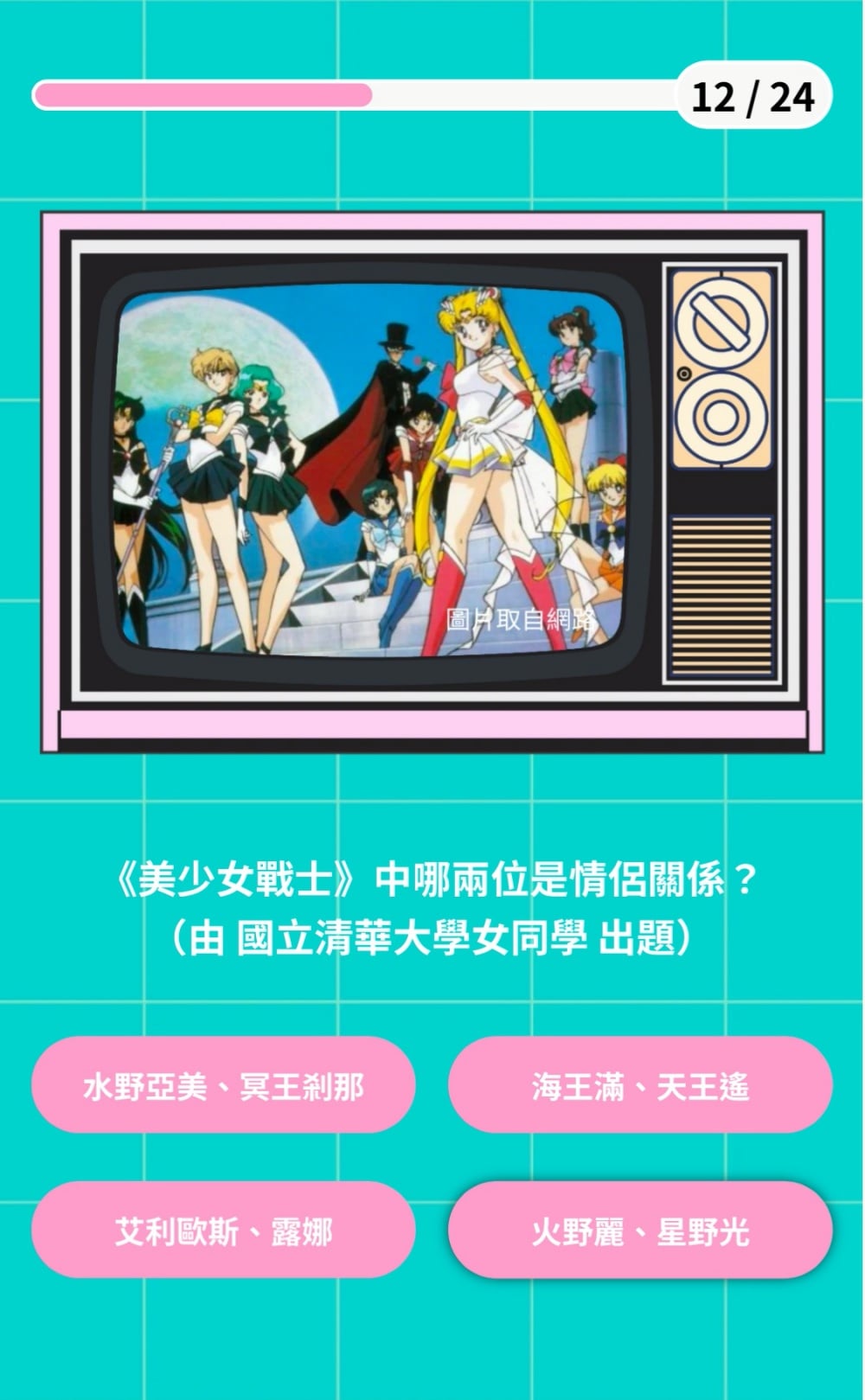Choose the answer 海王滿、天王遙
Screen dimensions: 865x1400
(640, 1086)
